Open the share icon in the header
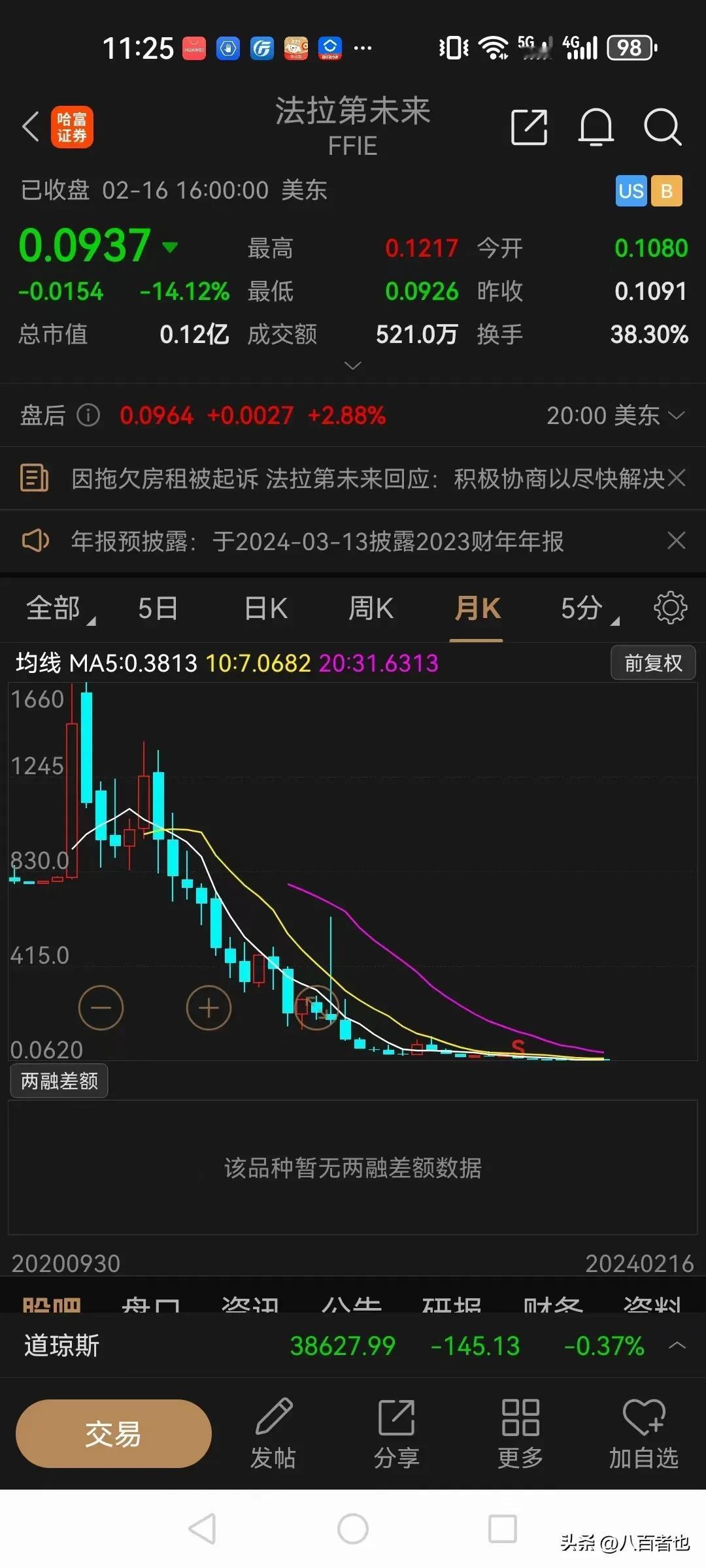Screen dimensions: 706x1568 [x=529, y=127]
